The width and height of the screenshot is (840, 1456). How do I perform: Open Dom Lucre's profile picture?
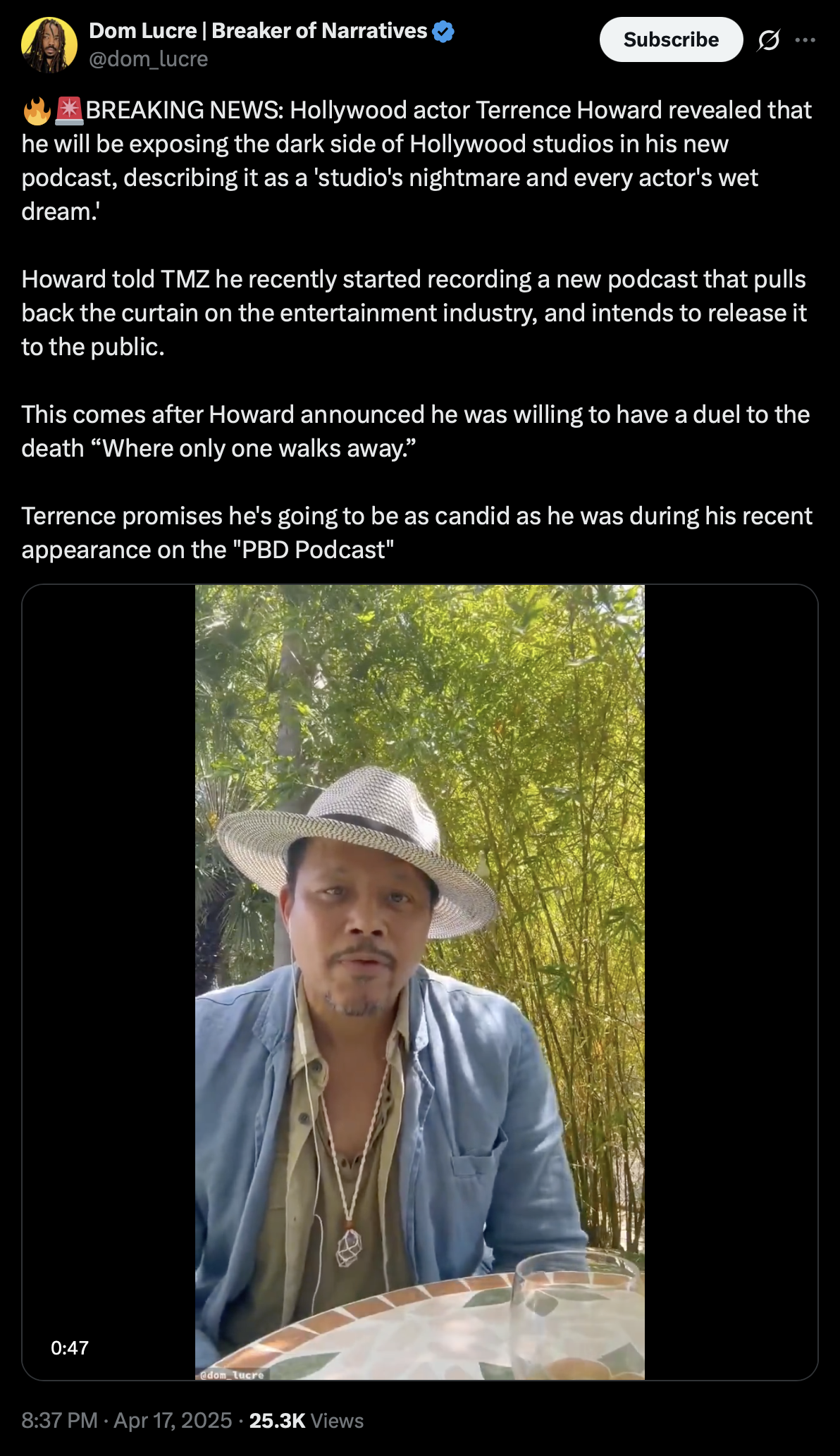49,44
